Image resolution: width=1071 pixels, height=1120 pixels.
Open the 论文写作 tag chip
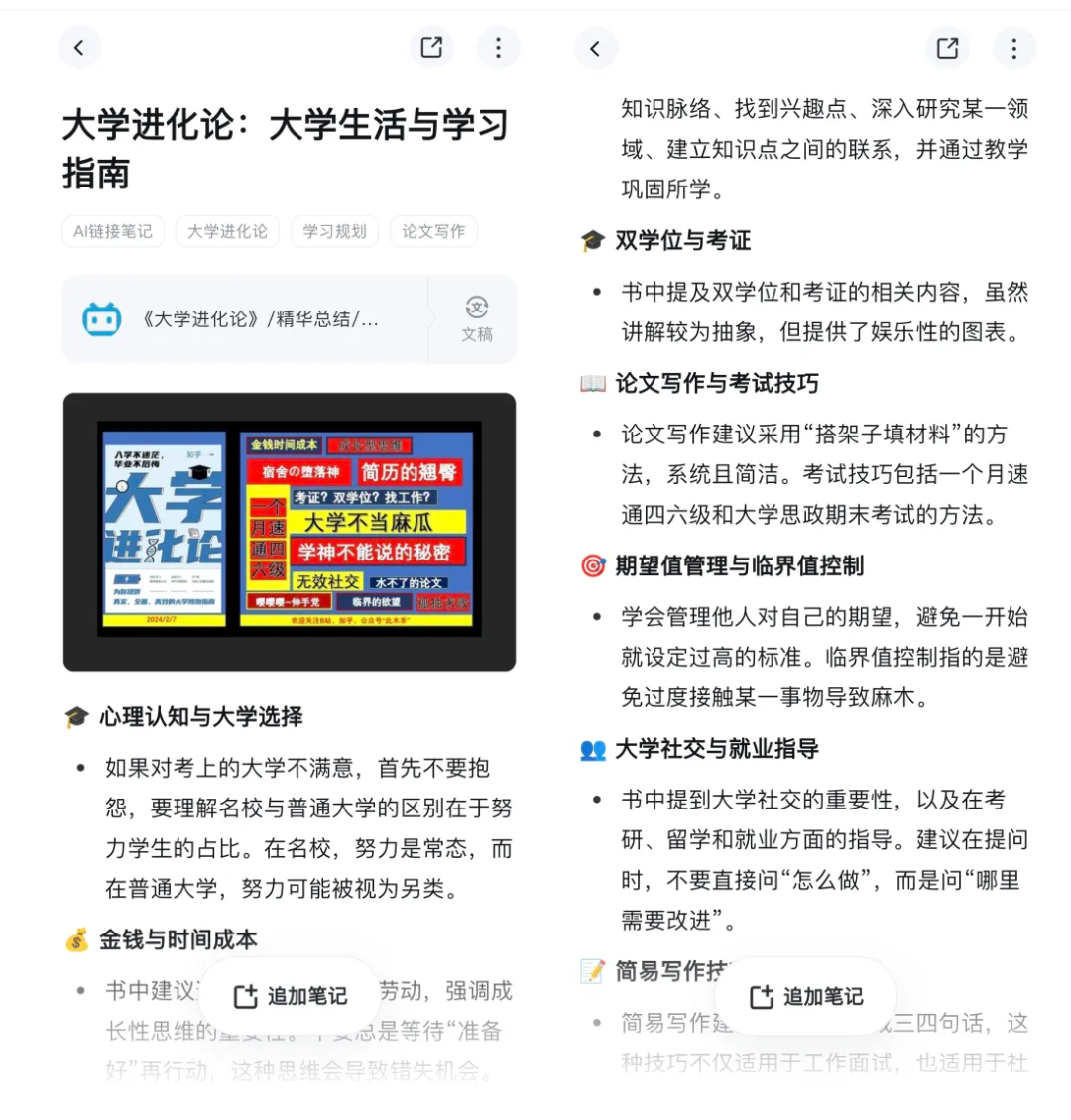pyautogui.click(x=433, y=231)
